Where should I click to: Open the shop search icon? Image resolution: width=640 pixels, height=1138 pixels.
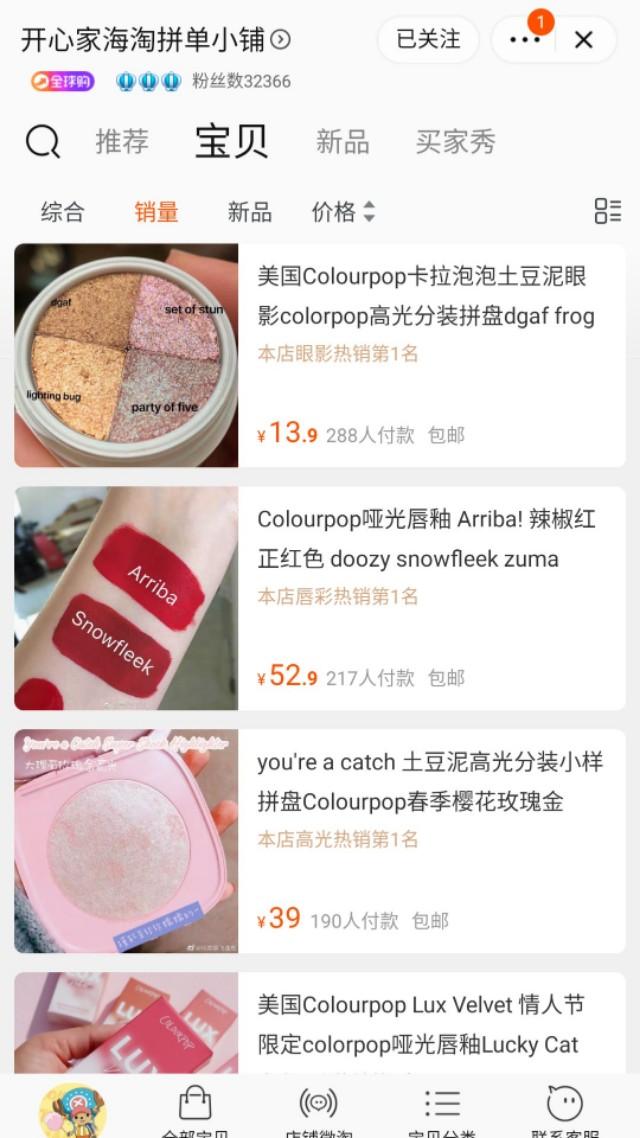pyautogui.click(x=42, y=143)
